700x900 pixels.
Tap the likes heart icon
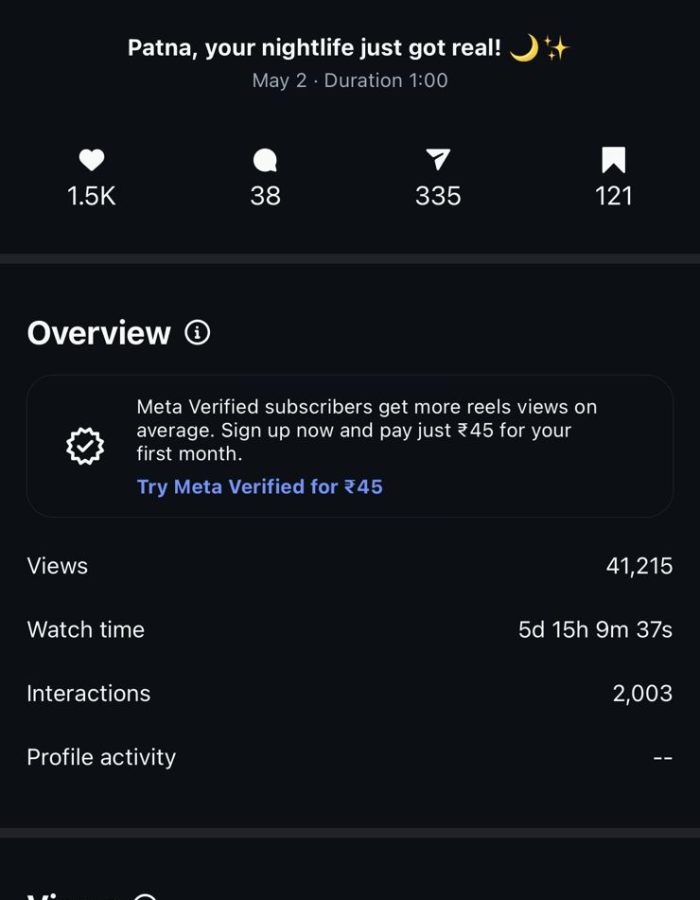(x=92, y=160)
